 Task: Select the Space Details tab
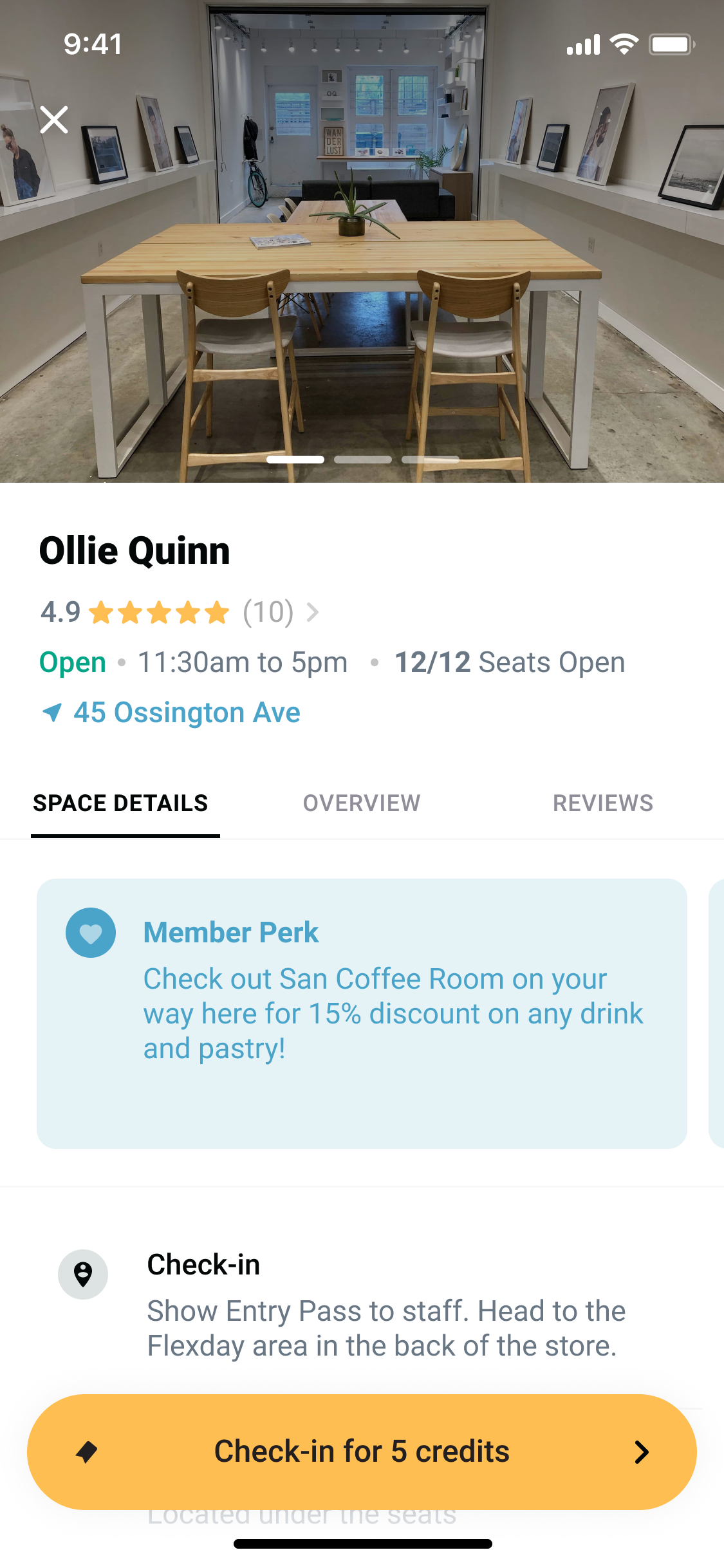(x=120, y=803)
